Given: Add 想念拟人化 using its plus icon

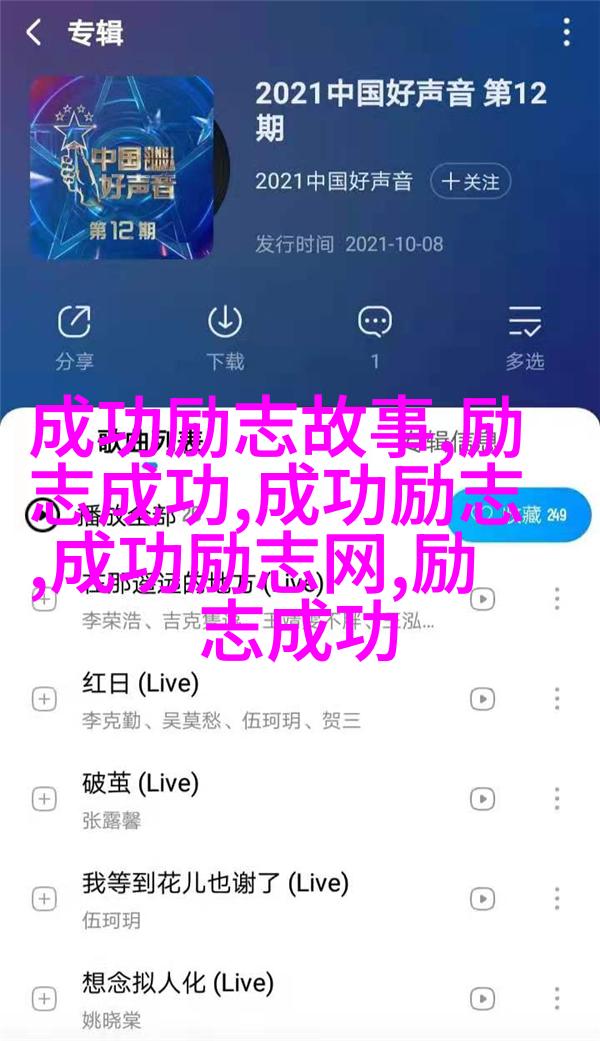Looking at the screenshot, I should click(x=44, y=998).
